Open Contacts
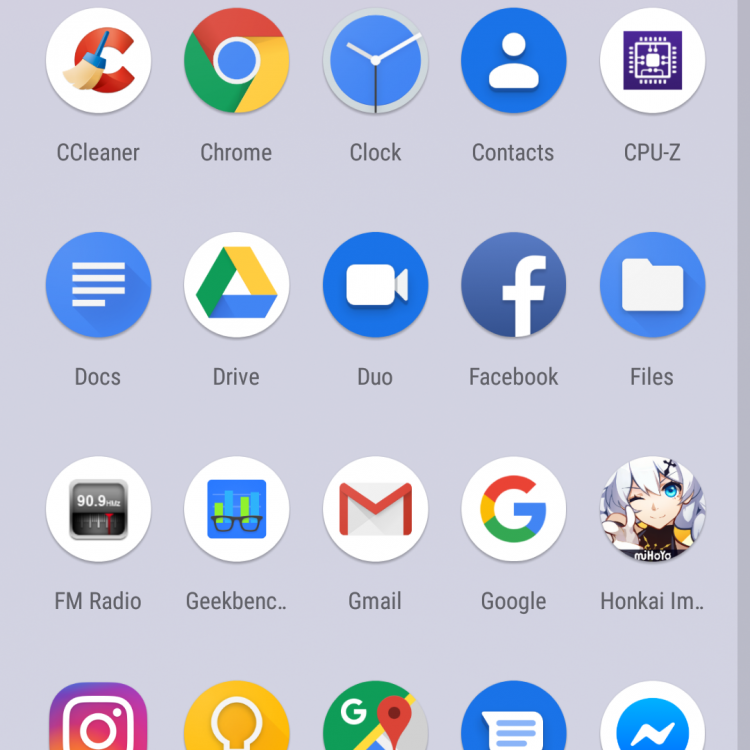Screen dimensions: 750x750 tap(513, 61)
